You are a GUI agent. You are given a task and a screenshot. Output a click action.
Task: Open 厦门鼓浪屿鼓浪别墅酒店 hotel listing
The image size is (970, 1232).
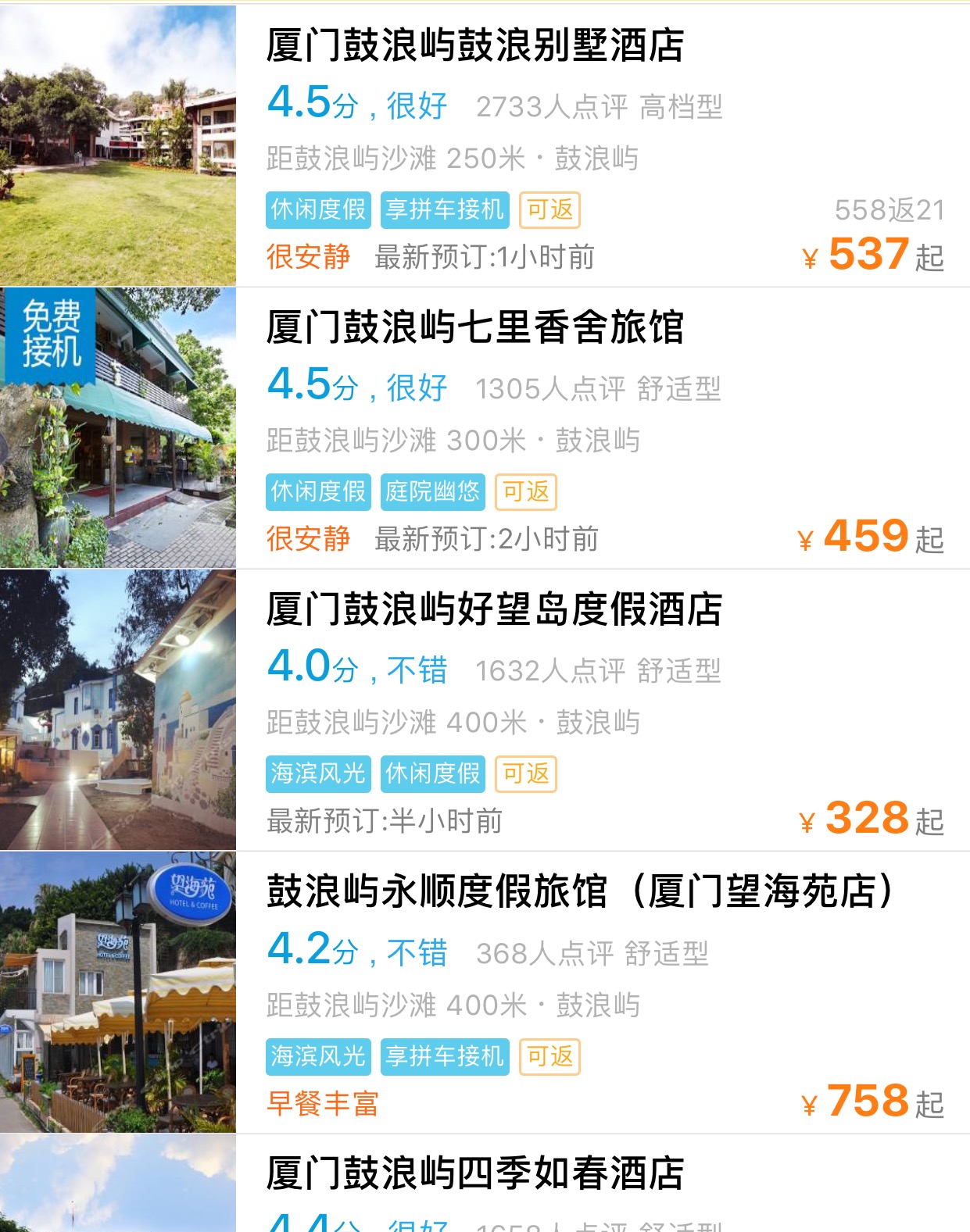point(474,45)
